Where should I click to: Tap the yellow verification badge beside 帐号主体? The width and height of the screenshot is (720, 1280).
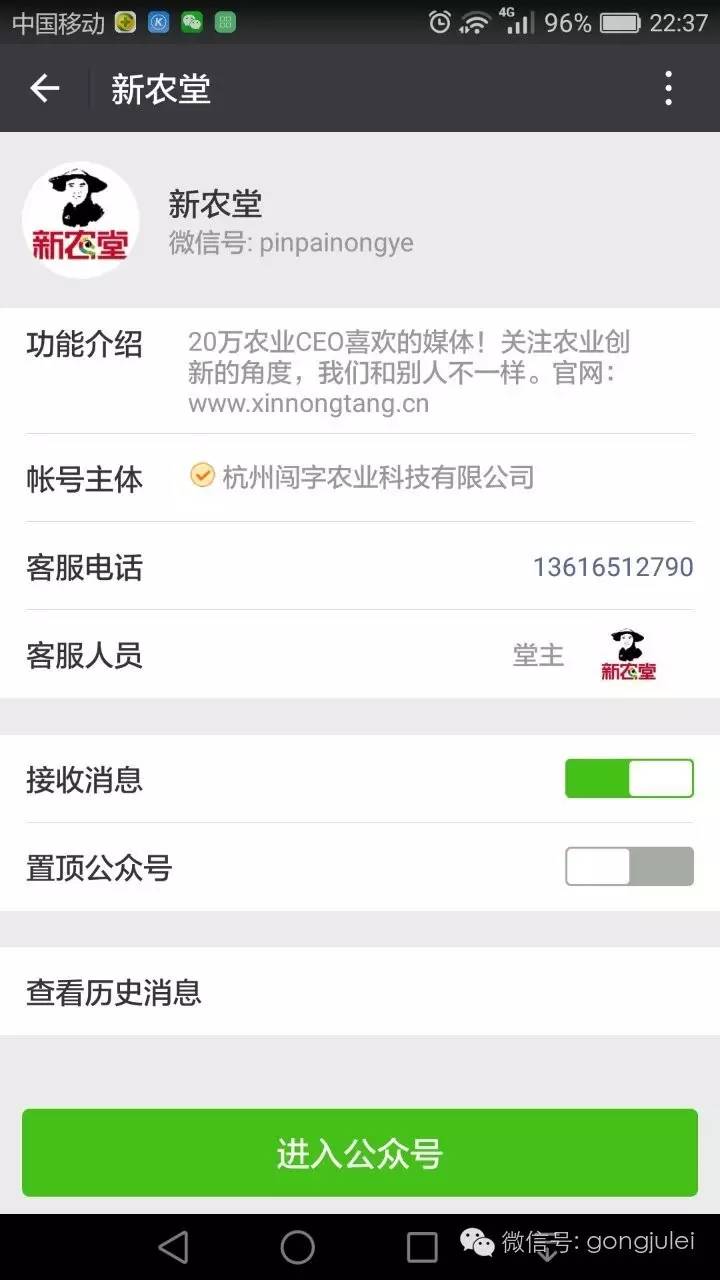(200, 477)
